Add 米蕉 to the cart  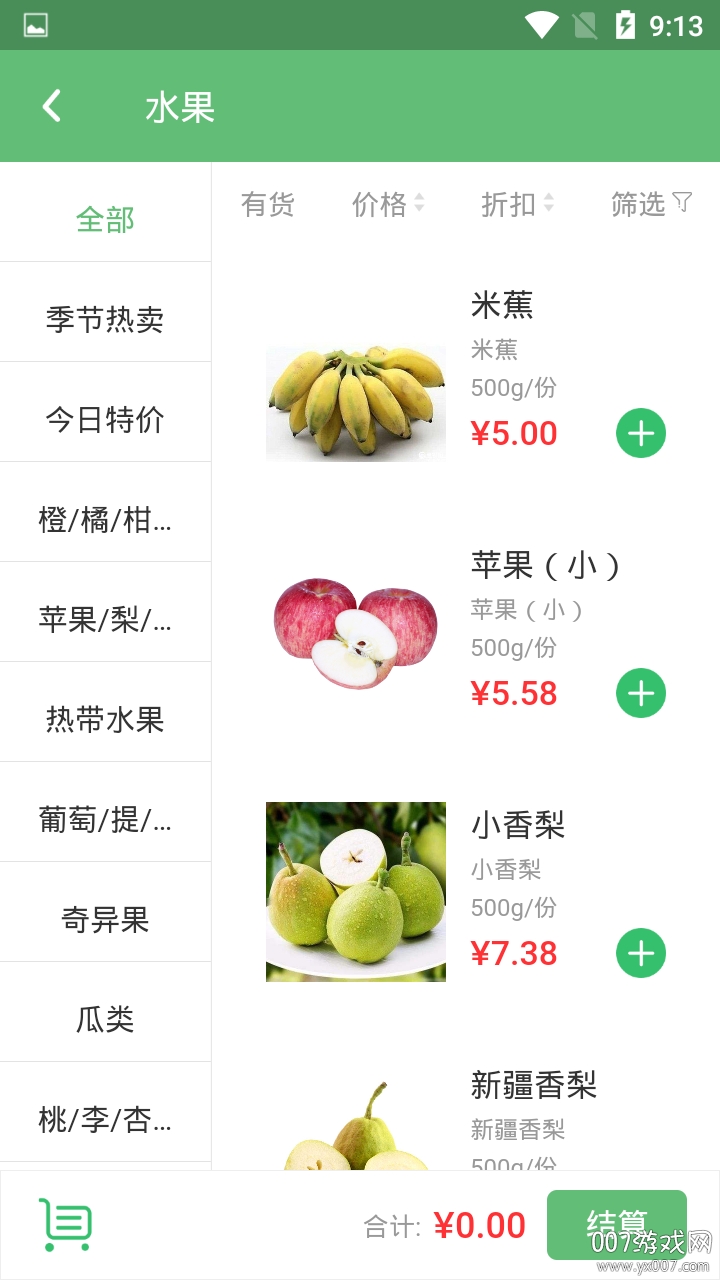(x=640, y=433)
